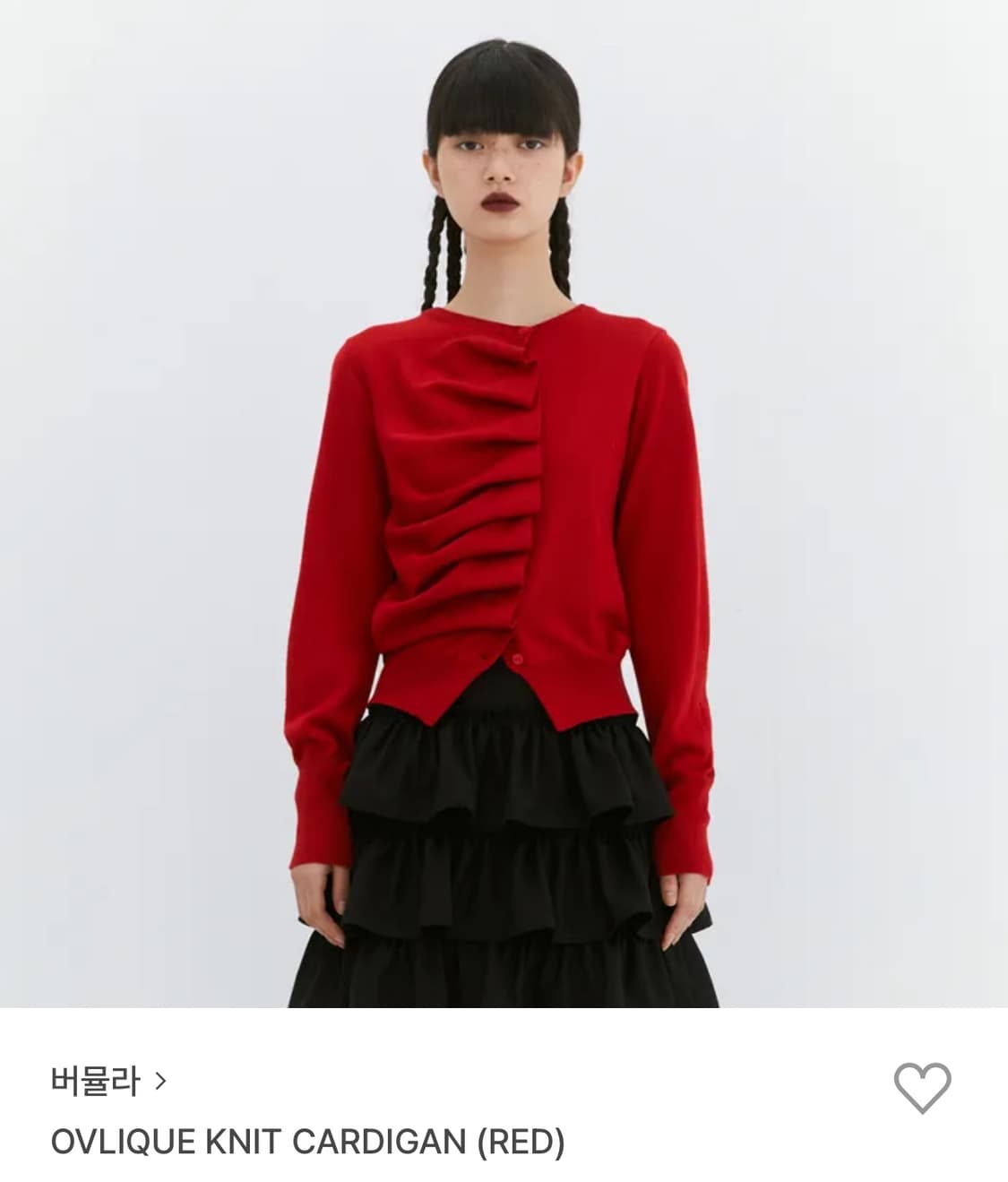Open brand details using the right chevron

(158, 1082)
